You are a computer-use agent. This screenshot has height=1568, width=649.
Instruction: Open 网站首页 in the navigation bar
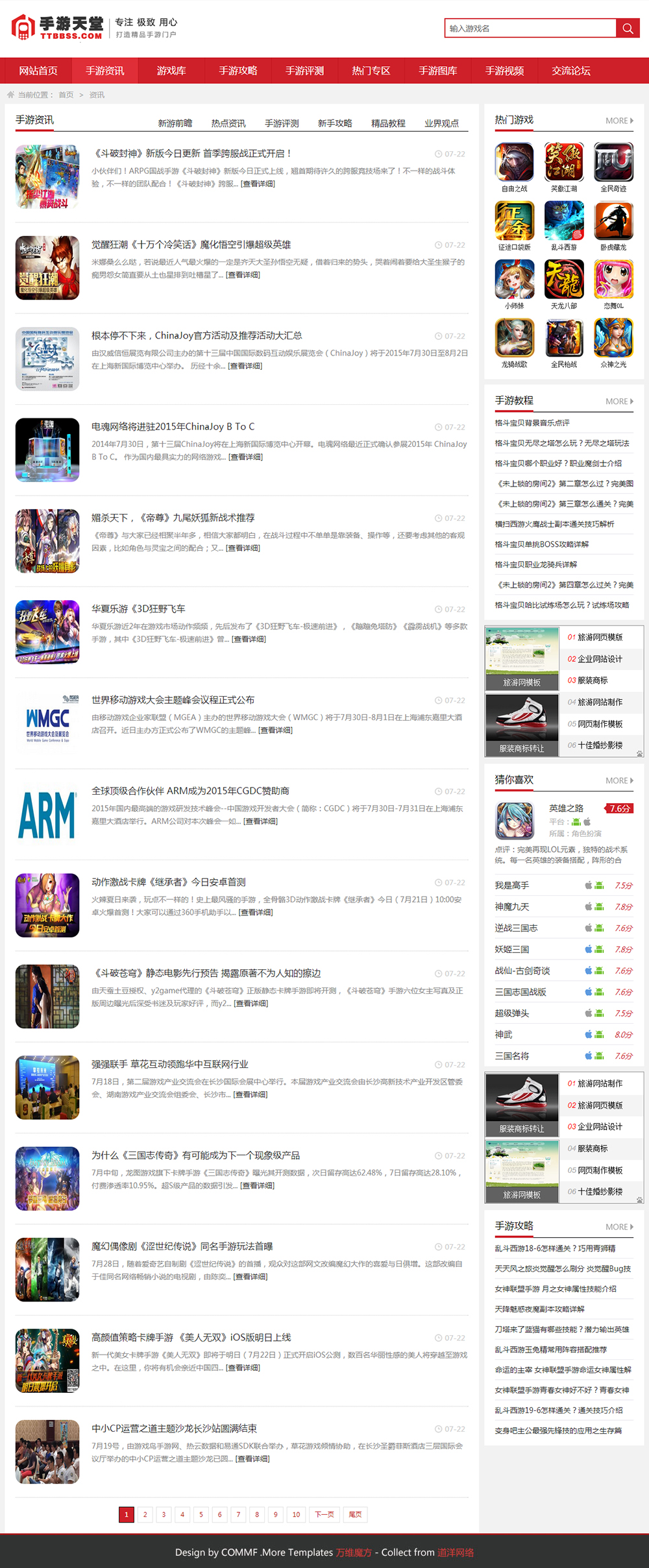(x=38, y=71)
